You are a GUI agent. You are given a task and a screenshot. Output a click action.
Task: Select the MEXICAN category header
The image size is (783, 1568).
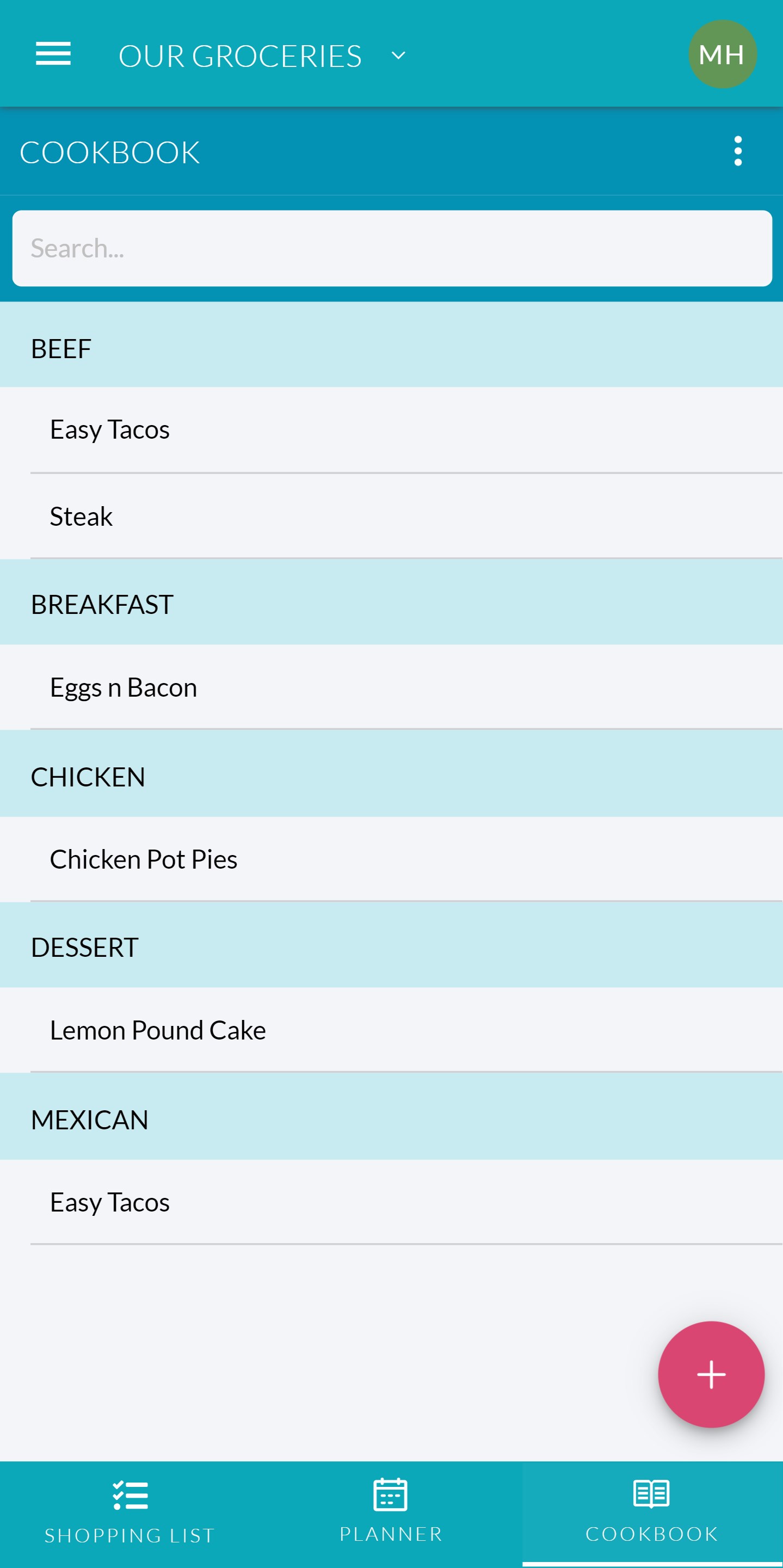tap(391, 1119)
